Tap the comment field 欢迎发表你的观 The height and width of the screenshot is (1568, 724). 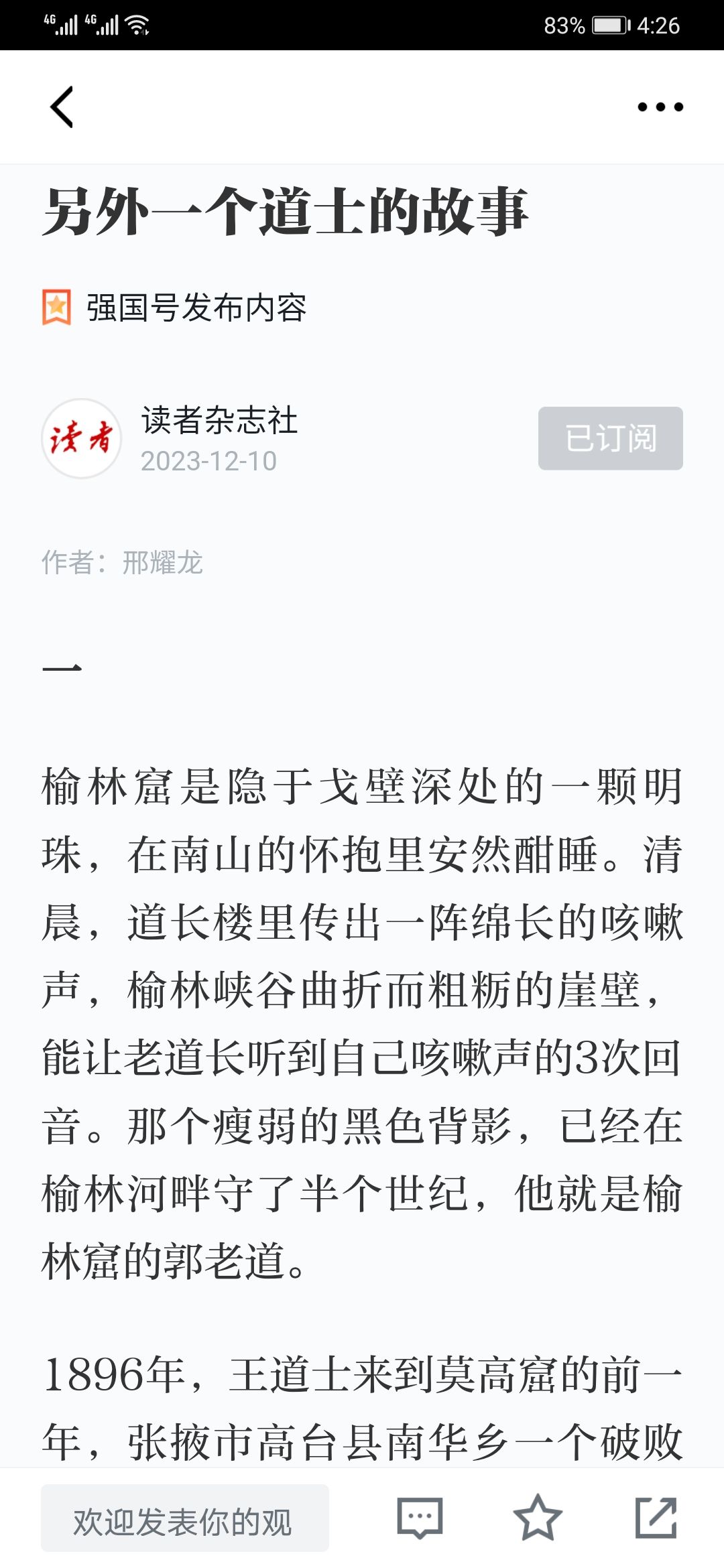click(185, 1518)
